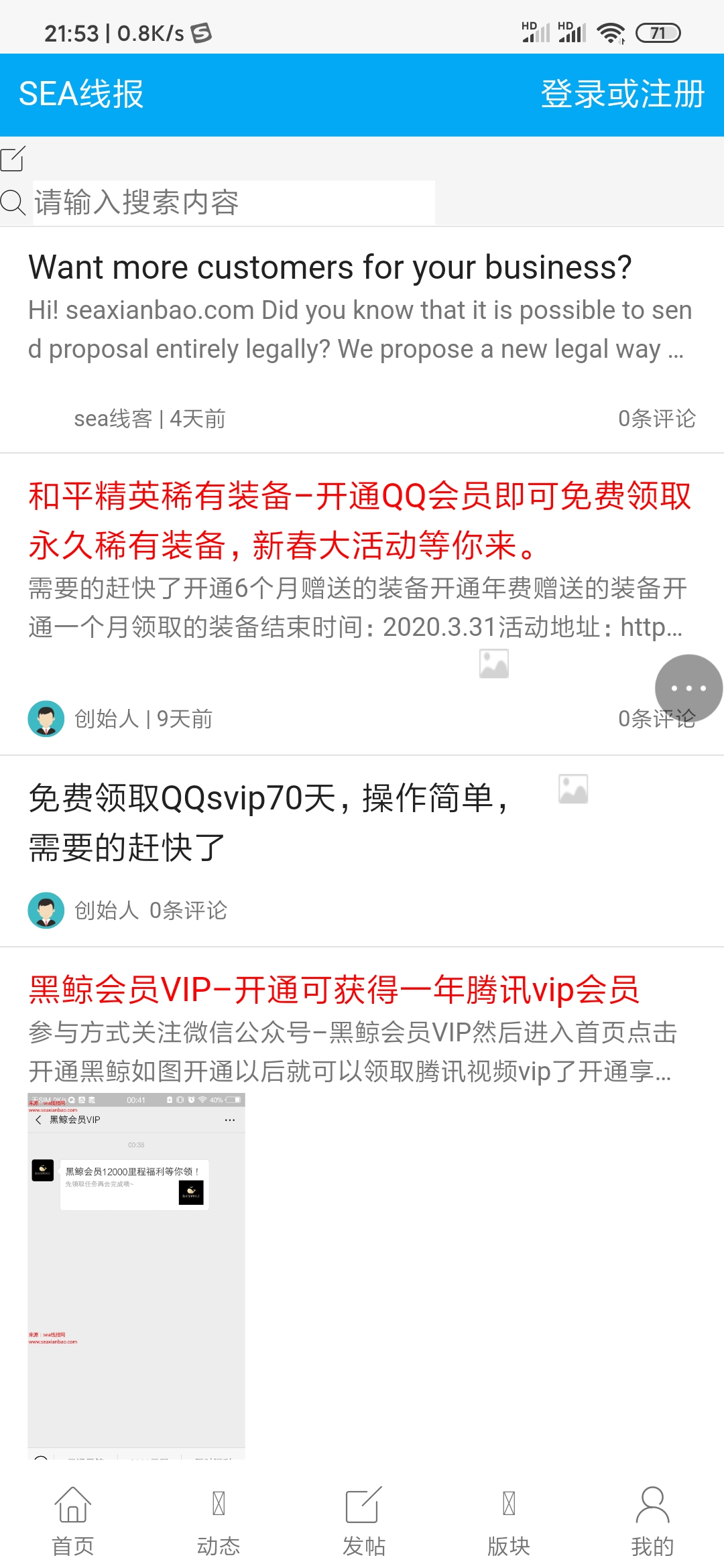Open the 免费领取QQsvip70天 post
The width and height of the screenshot is (724, 1568).
268,822
